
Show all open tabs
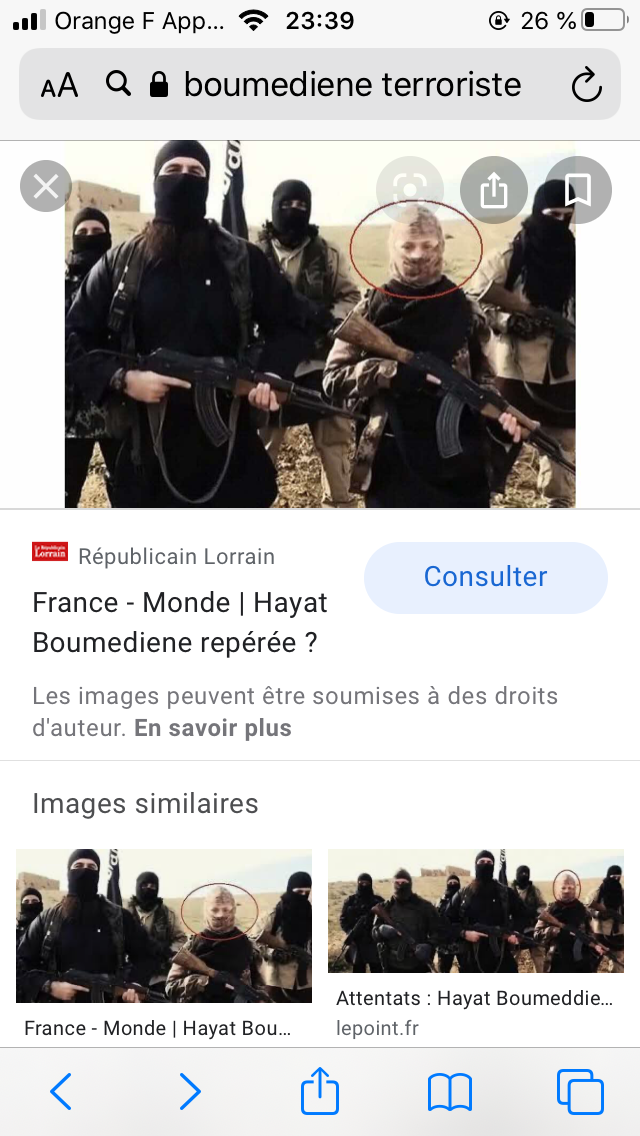coord(580,1091)
